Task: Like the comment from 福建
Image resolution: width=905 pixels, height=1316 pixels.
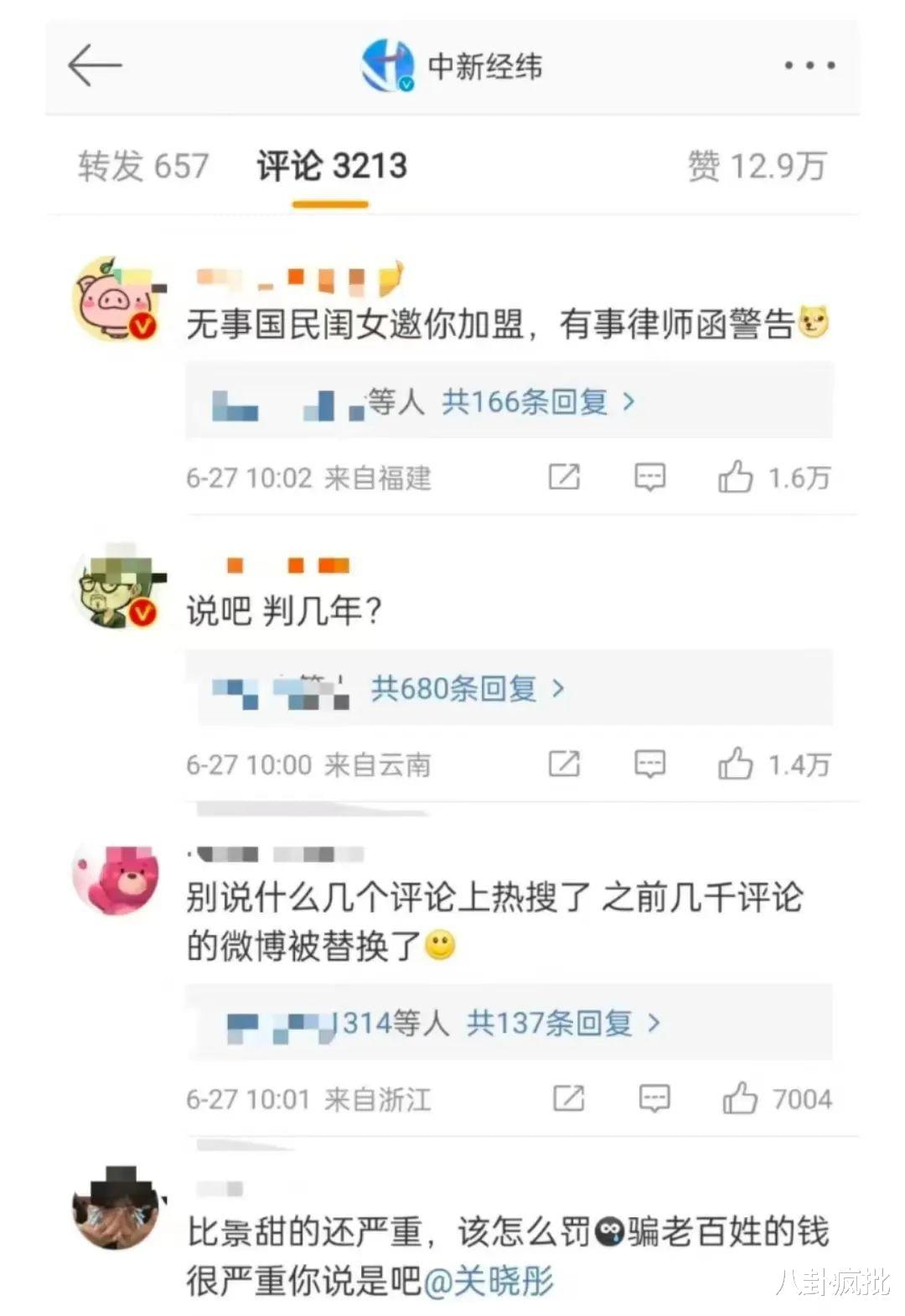Action: pos(735,478)
